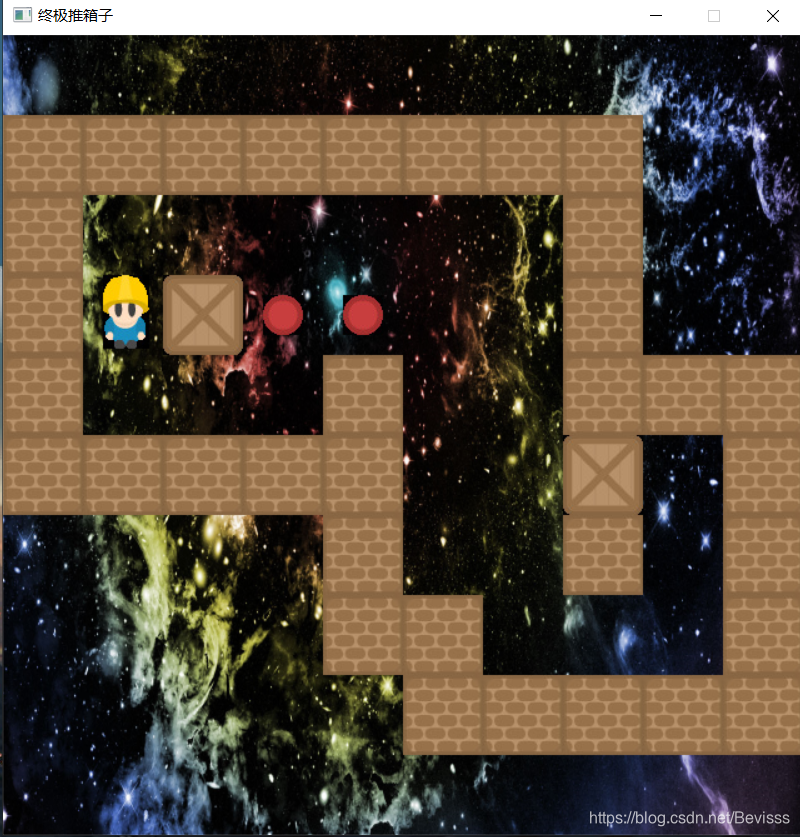Close the 终极推箱子 game window
This screenshot has width=800, height=837.
click(772, 16)
